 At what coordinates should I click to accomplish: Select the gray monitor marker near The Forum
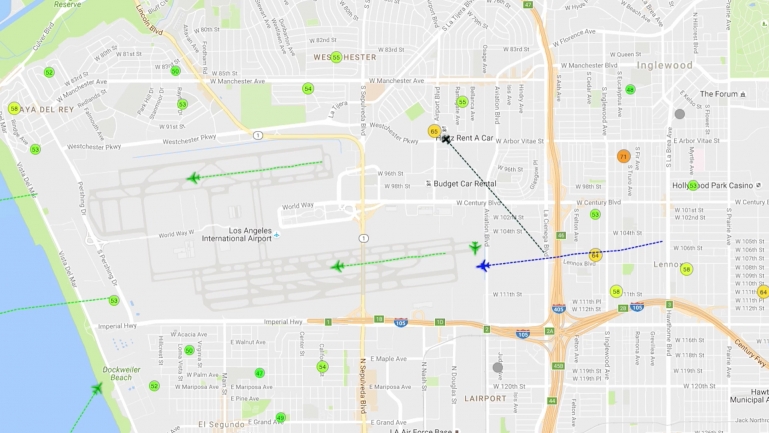[x=679, y=114]
